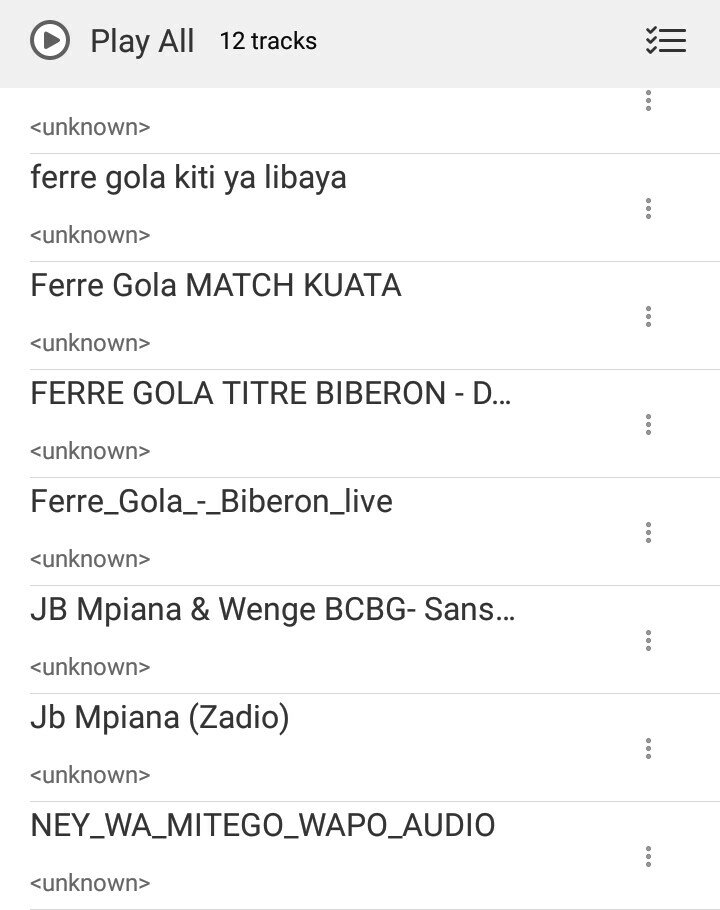Tap the truncated JB Mpiana Sans track title
The image size is (720, 910).
[272, 611]
